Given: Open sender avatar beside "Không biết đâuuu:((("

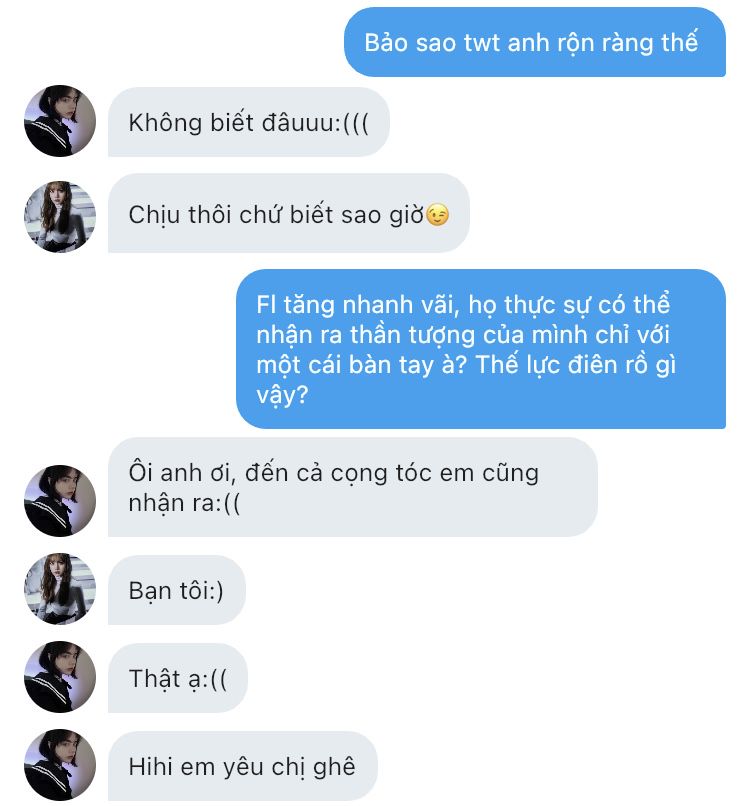Looking at the screenshot, I should [60, 121].
